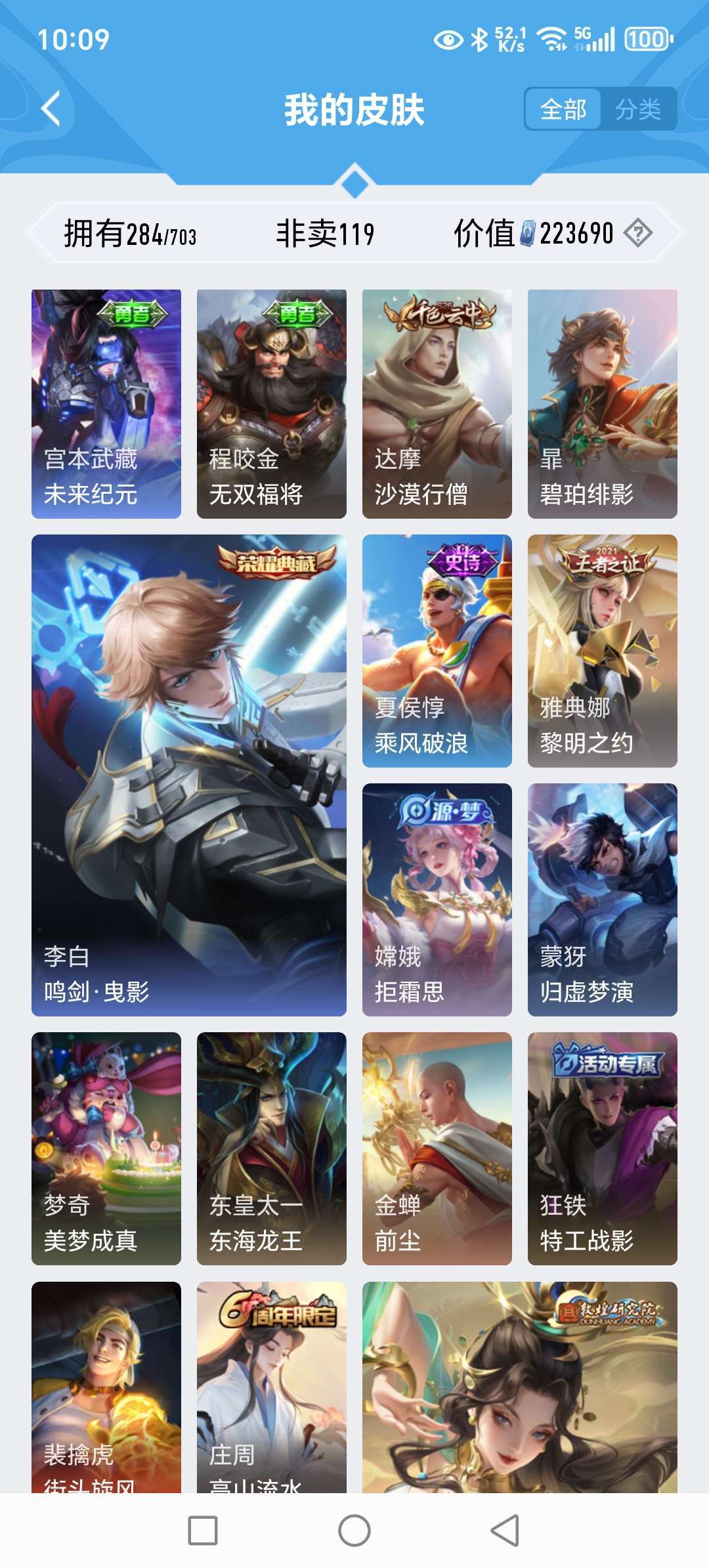Open 嫦娥 拒霜思 skin card
The width and height of the screenshot is (709, 1568).
tap(437, 900)
